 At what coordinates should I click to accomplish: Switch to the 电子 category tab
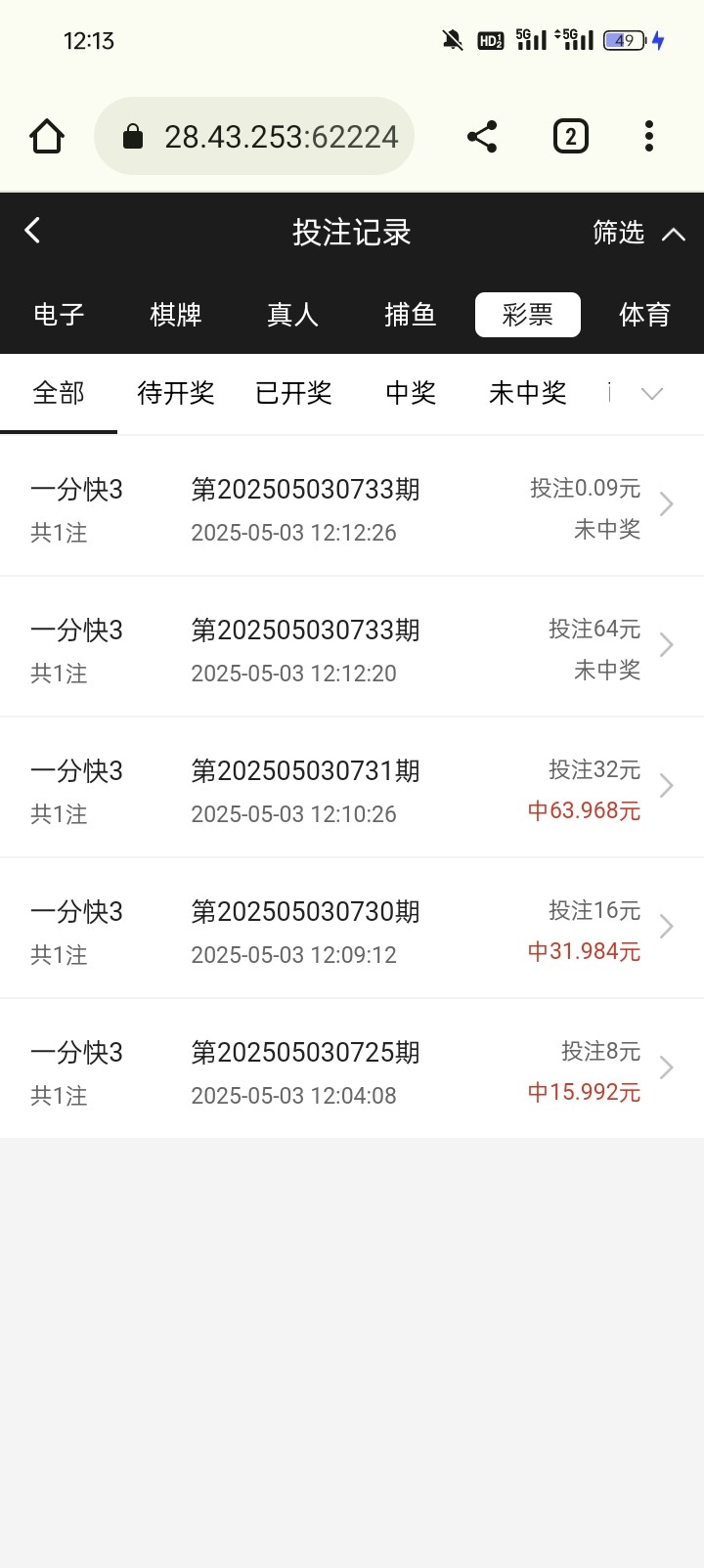[x=59, y=315]
